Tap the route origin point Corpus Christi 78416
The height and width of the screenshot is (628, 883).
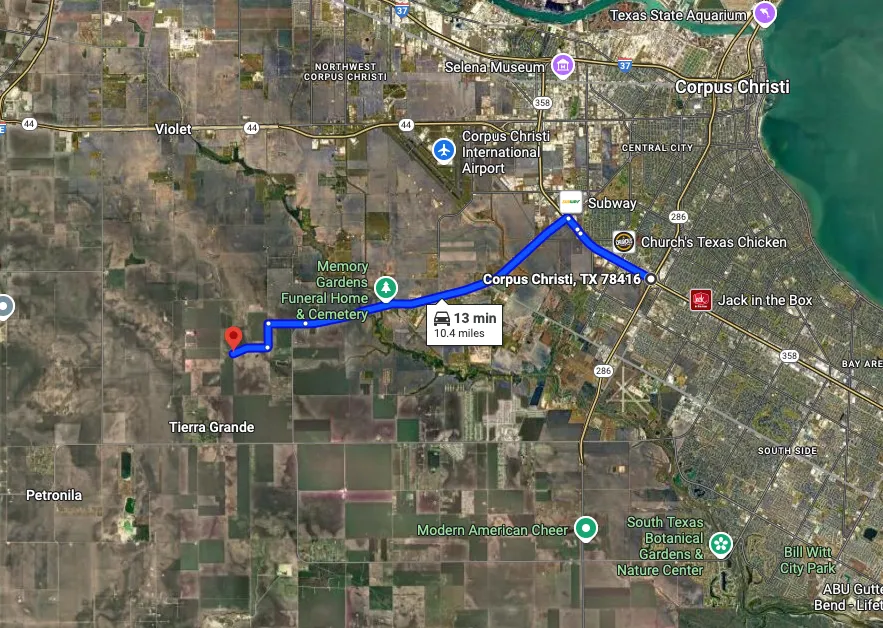[x=651, y=279]
